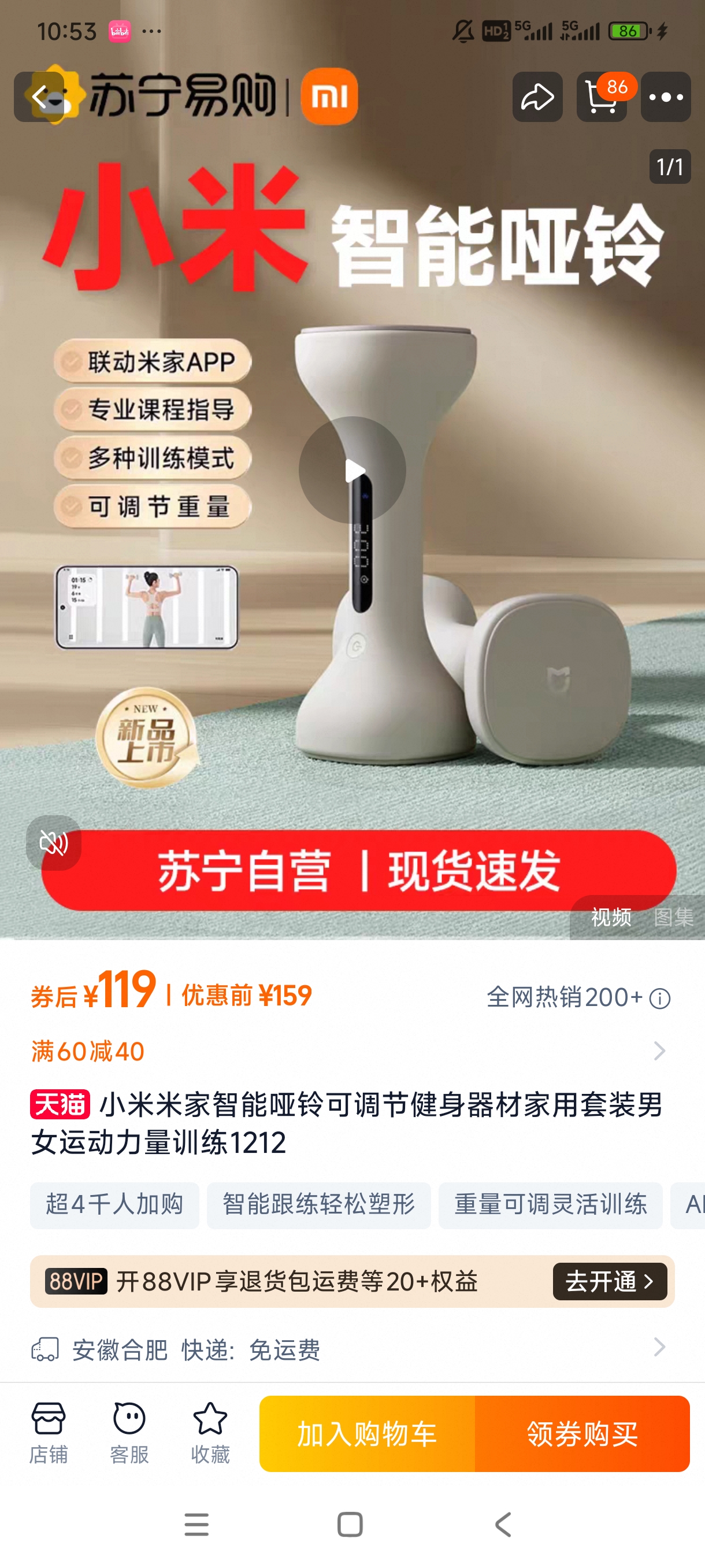Expand the 满60减40 coupon details

click(659, 1051)
